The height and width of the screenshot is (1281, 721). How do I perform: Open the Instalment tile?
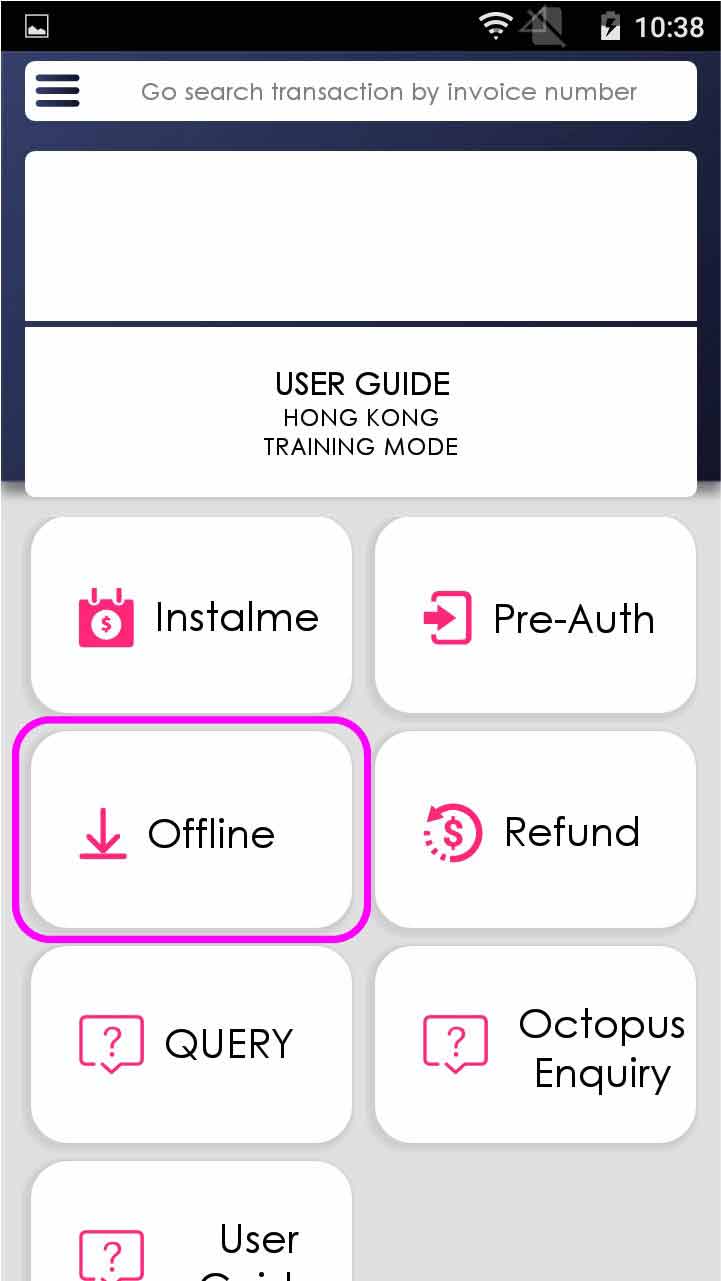tap(191, 616)
